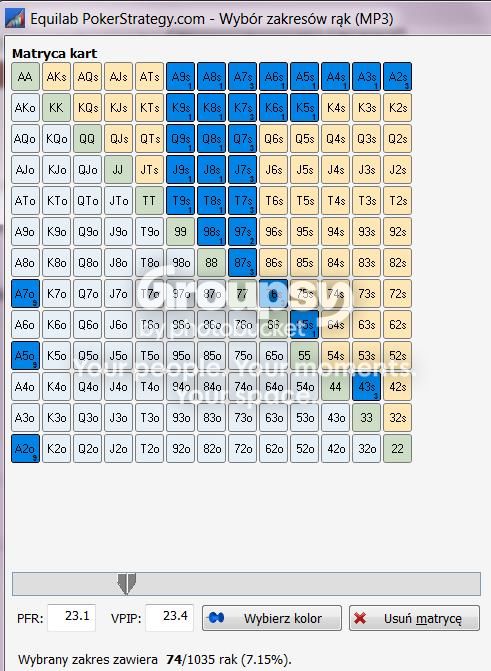Select the QJs hand cell
This screenshot has width=491, height=671.
pyautogui.click(x=119, y=139)
